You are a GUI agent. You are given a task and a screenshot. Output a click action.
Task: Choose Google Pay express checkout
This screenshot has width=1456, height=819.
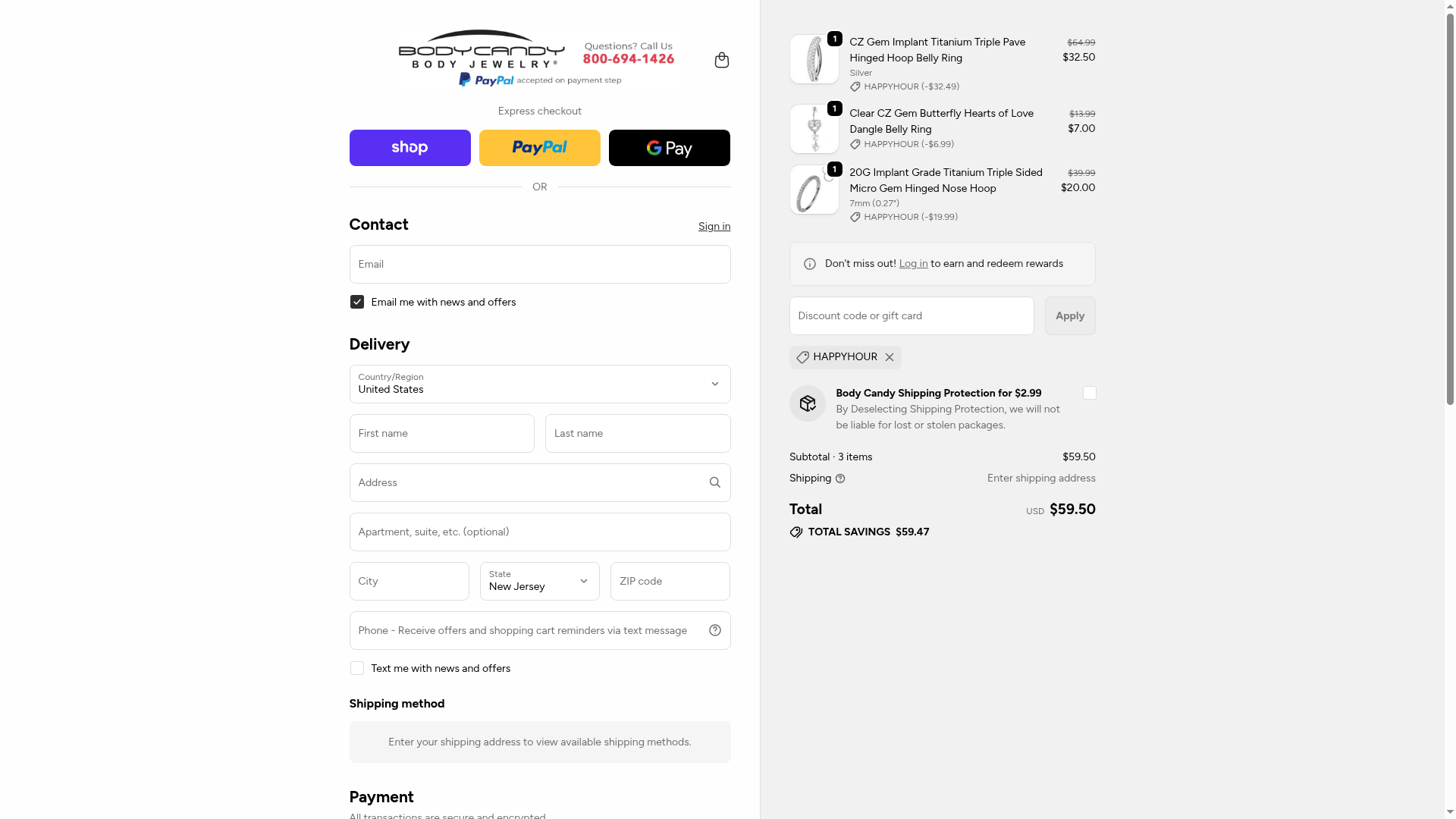point(669,148)
